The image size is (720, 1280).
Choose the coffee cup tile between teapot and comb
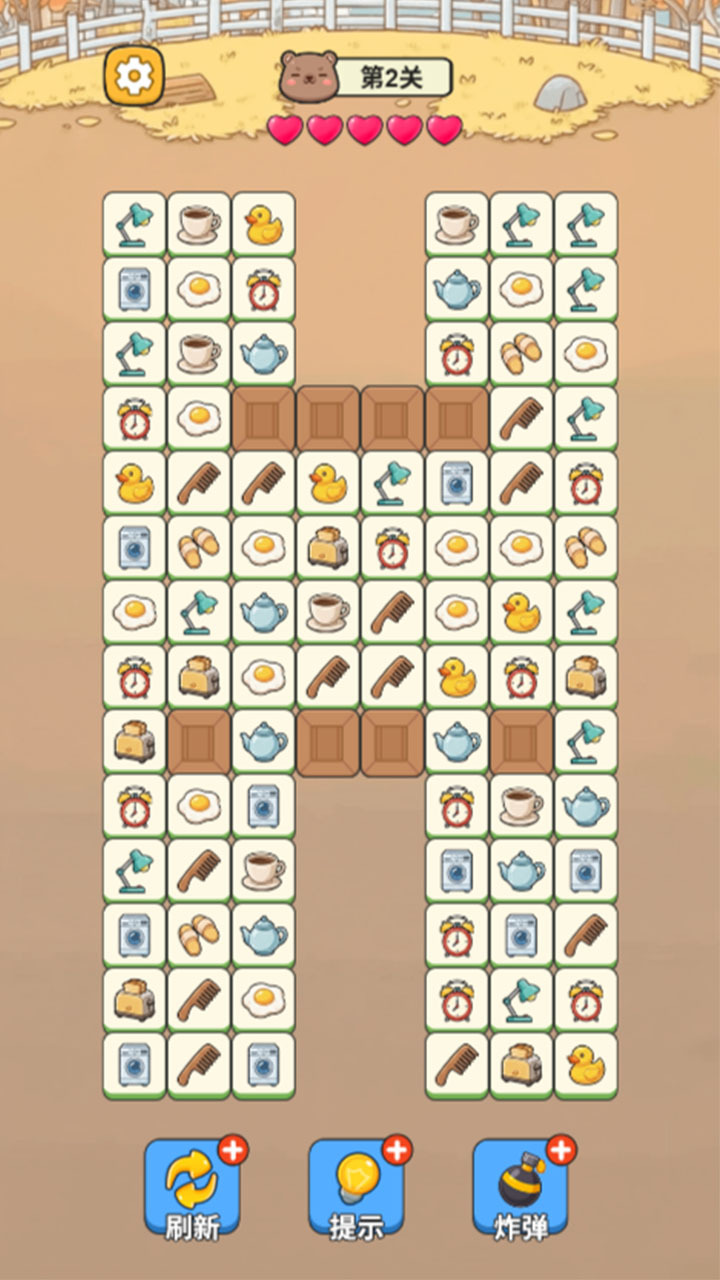[x=328, y=613]
